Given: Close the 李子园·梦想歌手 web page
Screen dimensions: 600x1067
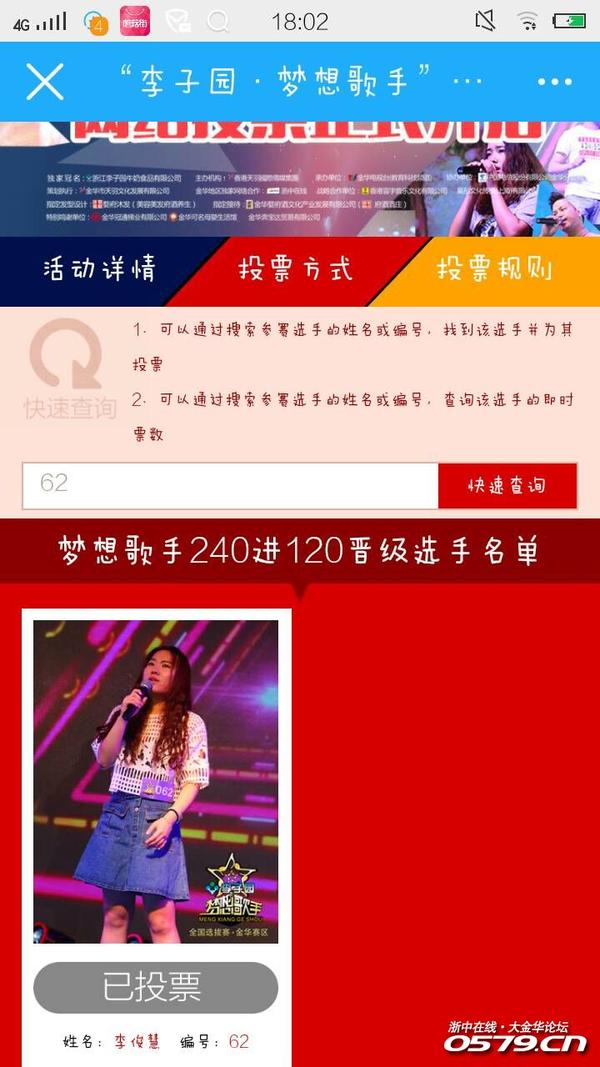Looking at the screenshot, I should pos(45,82).
